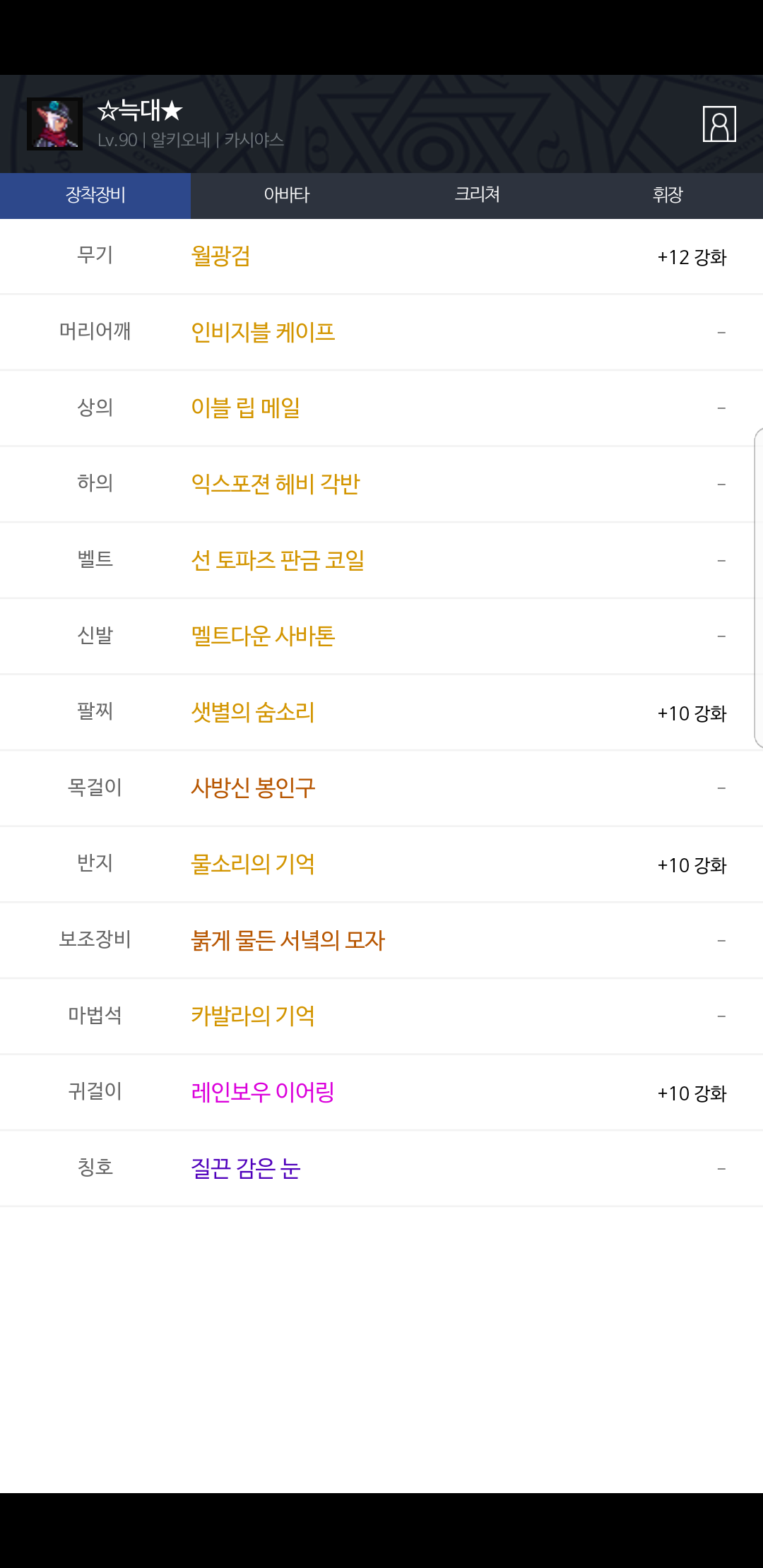This screenshot has width=763, height=1568.
Task: View magic stone 카발라의 기억
Action: (253, 1016)
